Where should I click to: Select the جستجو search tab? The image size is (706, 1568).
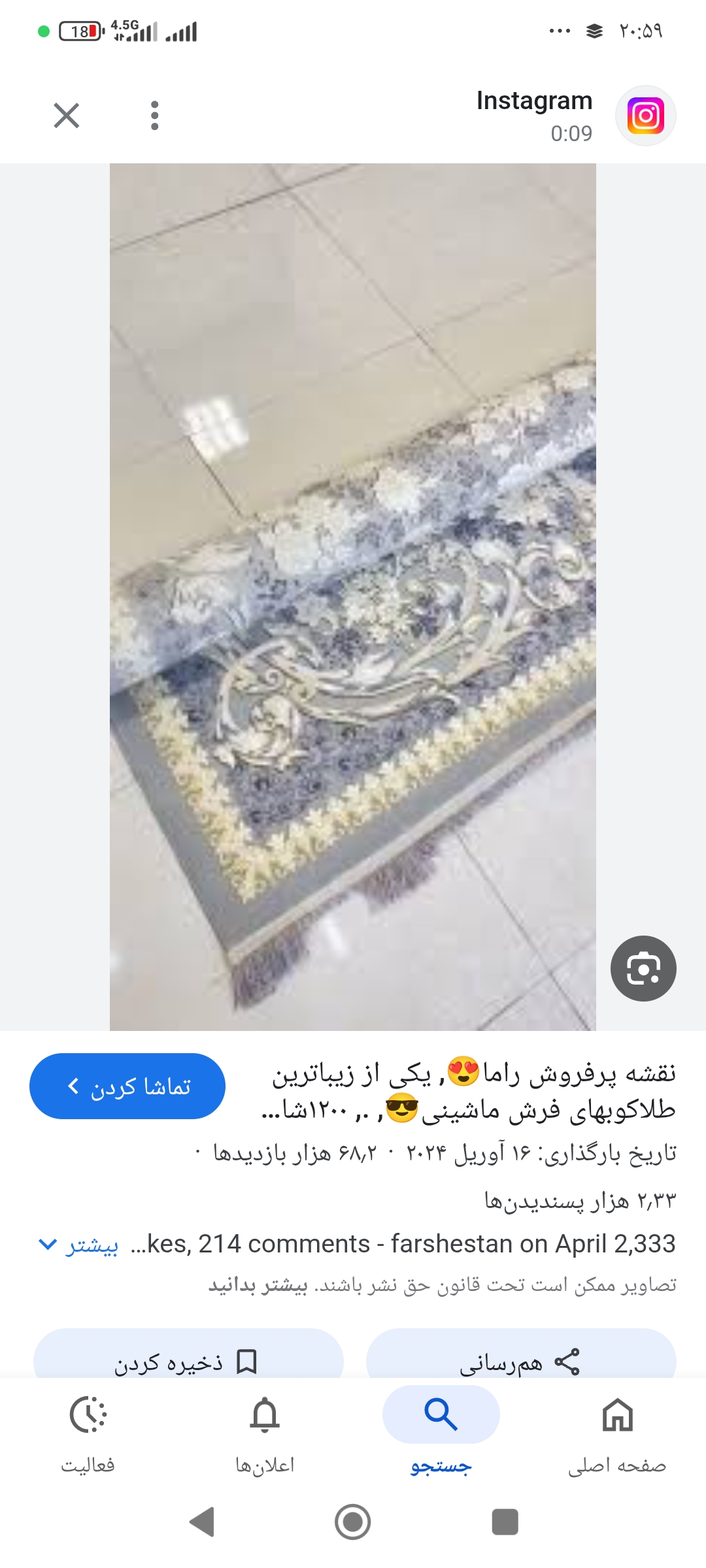441,1431
